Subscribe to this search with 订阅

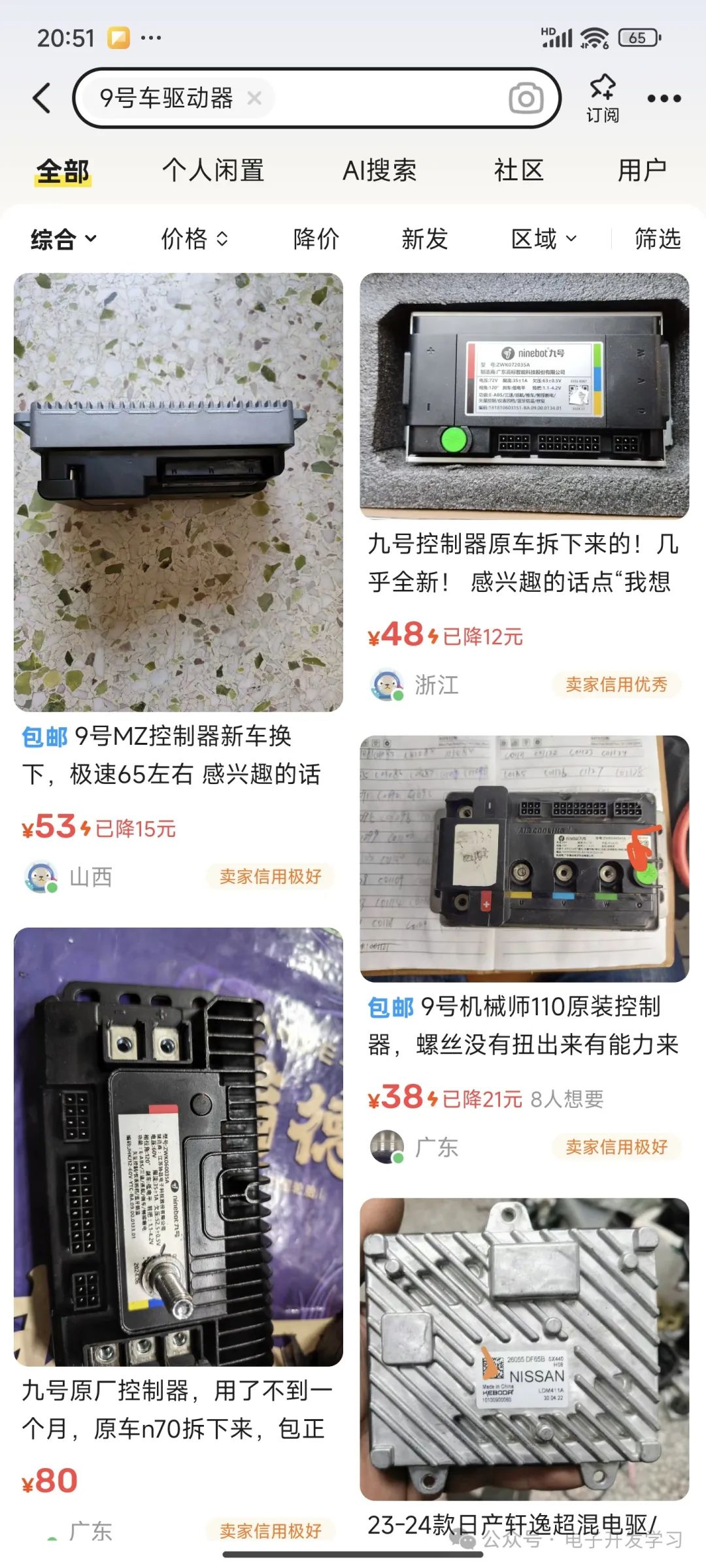pos(602,99)
